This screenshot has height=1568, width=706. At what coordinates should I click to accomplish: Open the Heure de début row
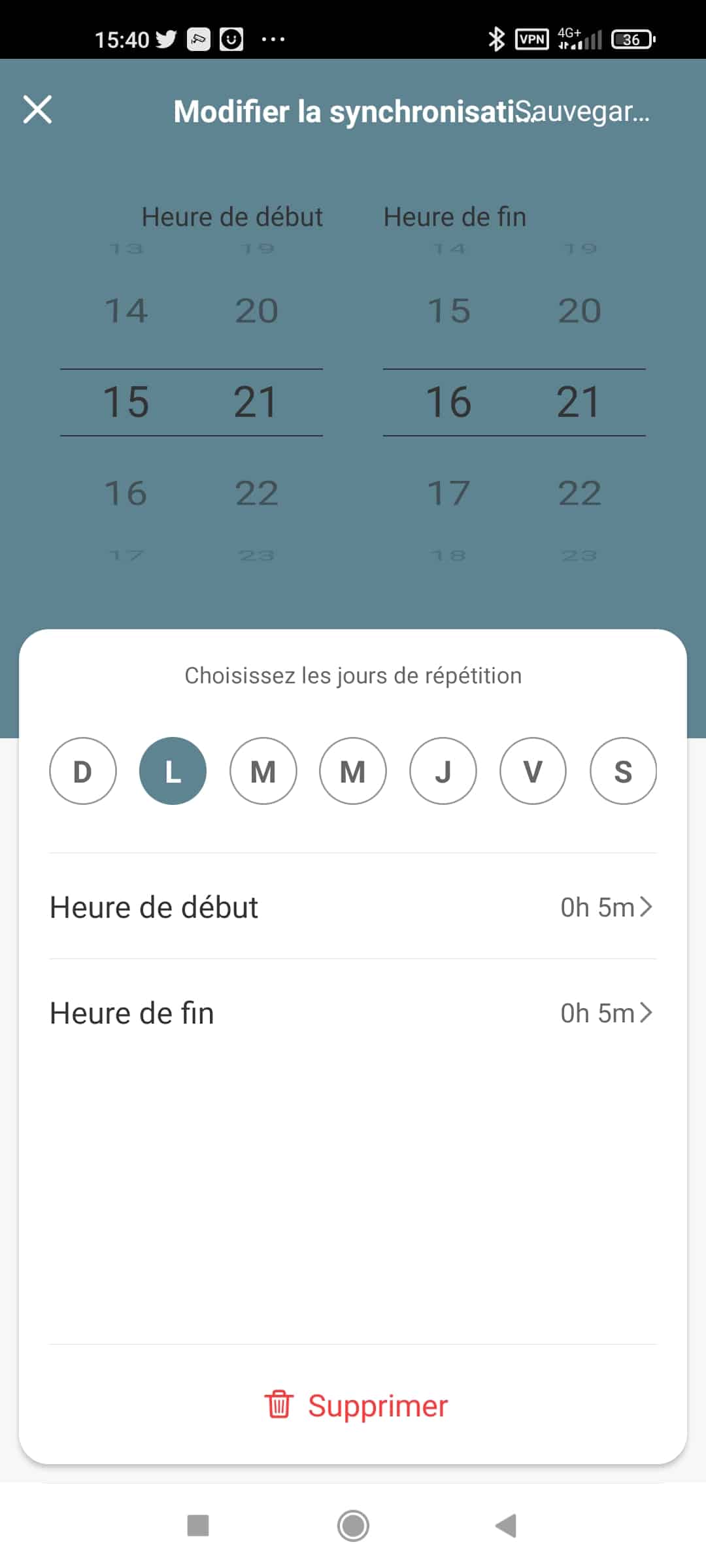353,907
